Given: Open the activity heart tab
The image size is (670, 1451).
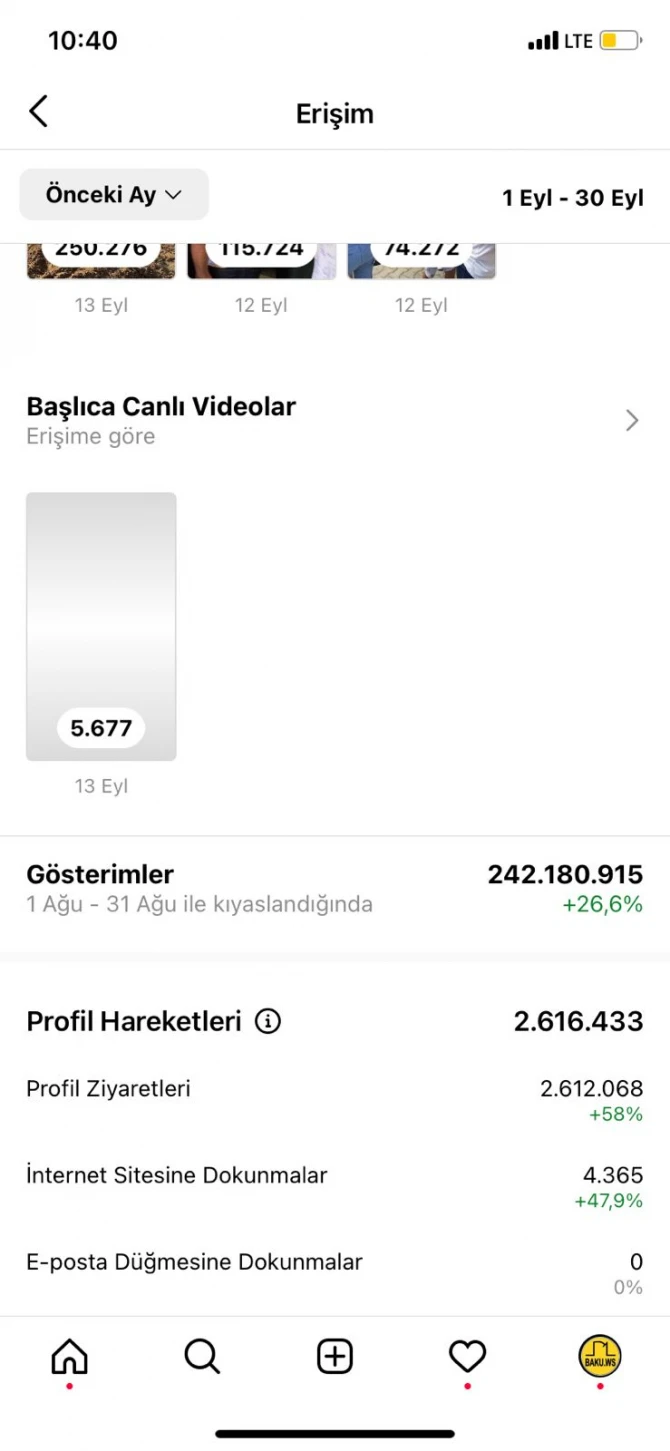Looking at the screenshot, I should coord(467,1356).
